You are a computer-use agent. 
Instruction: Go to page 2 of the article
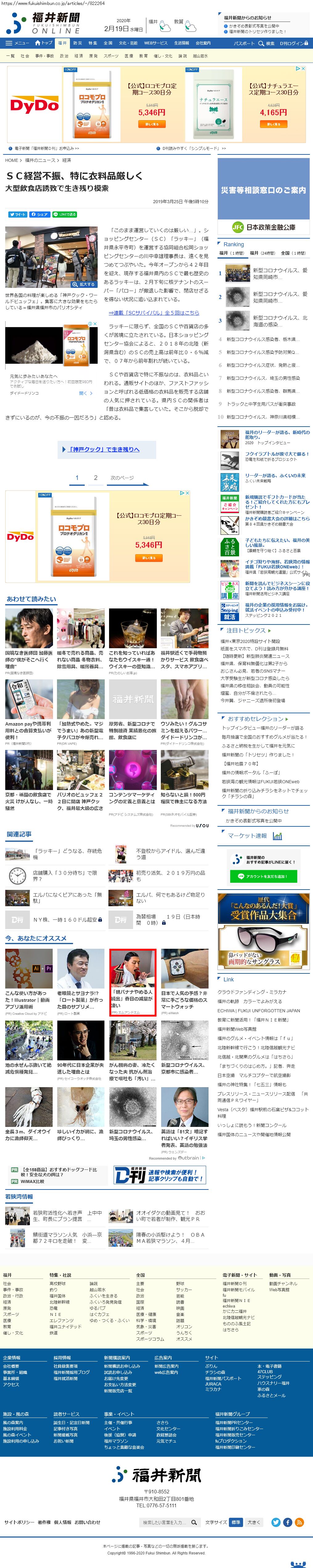tap(96, 478)
